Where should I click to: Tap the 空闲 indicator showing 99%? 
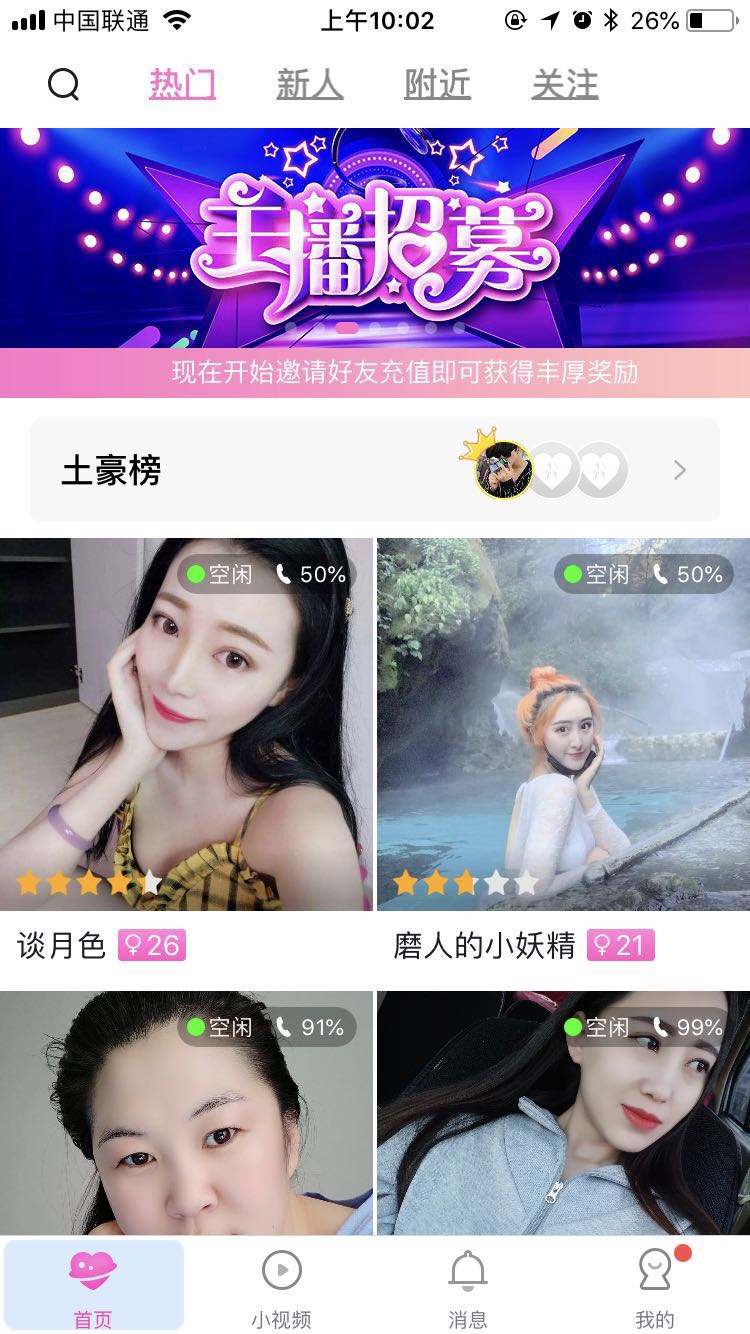click(x=640, y=1026)
